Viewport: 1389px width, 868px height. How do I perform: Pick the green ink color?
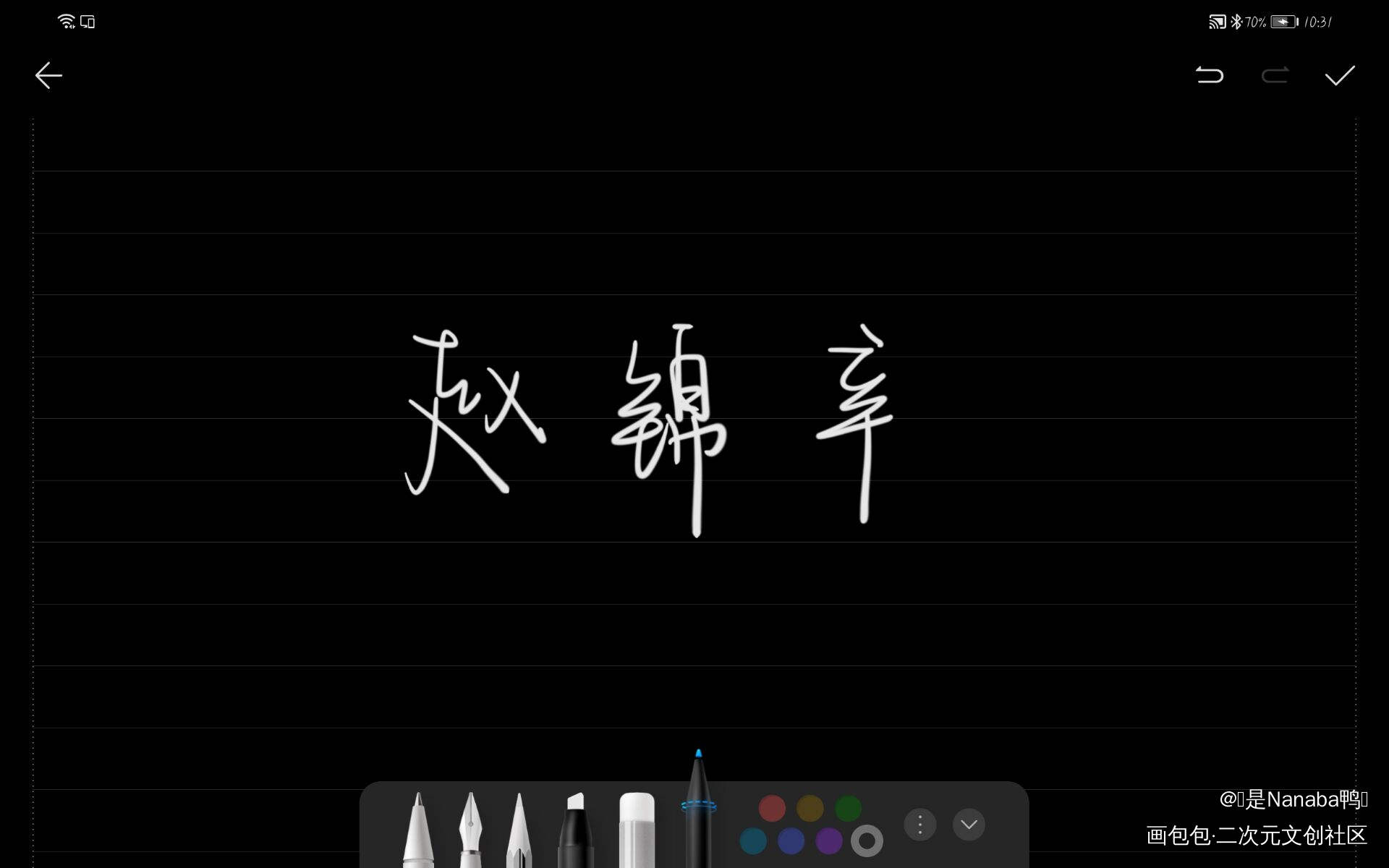pyautogui.click(x=848, y=808)
